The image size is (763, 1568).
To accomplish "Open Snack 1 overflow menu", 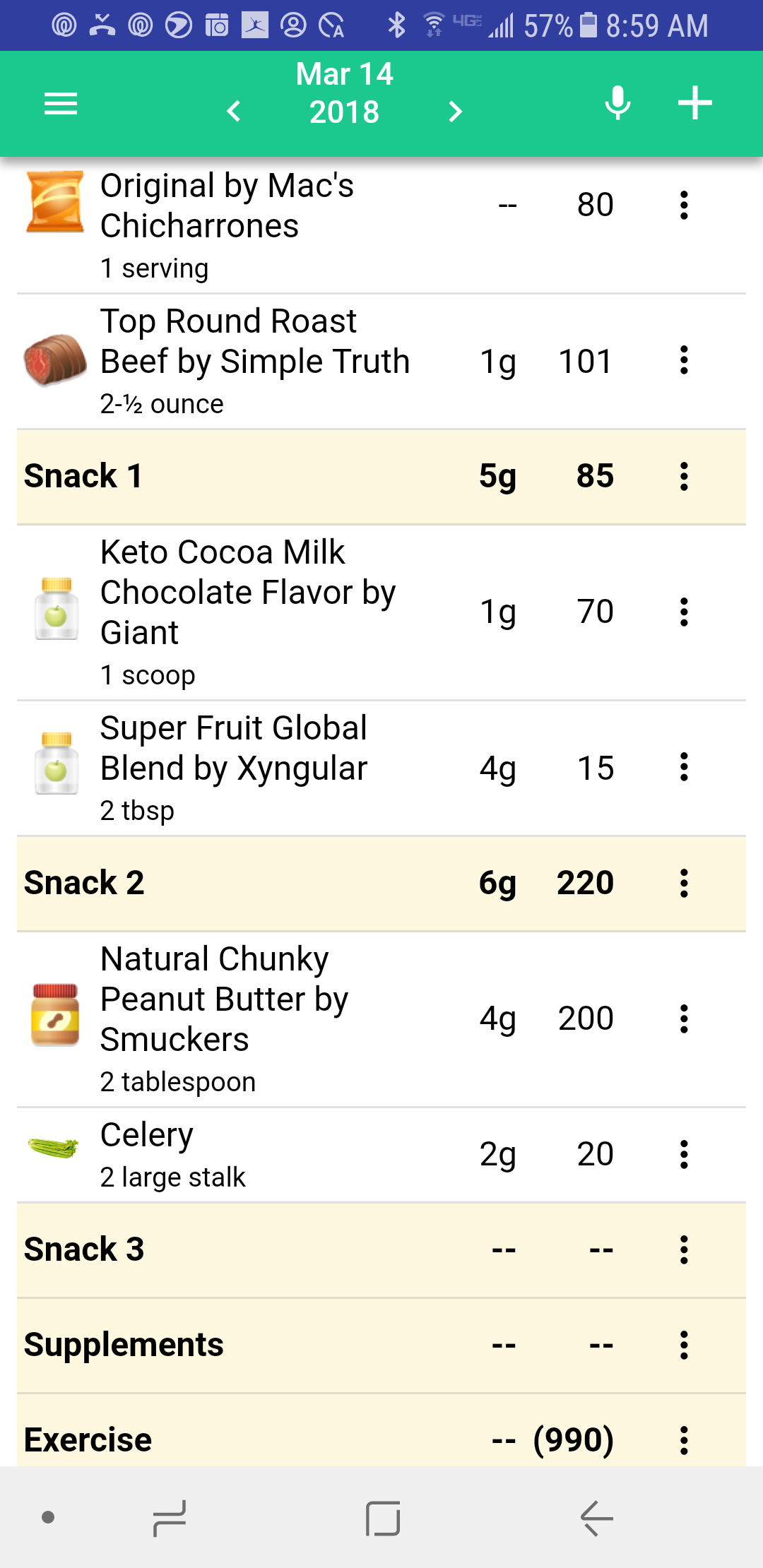I will (x=684, y=477).
